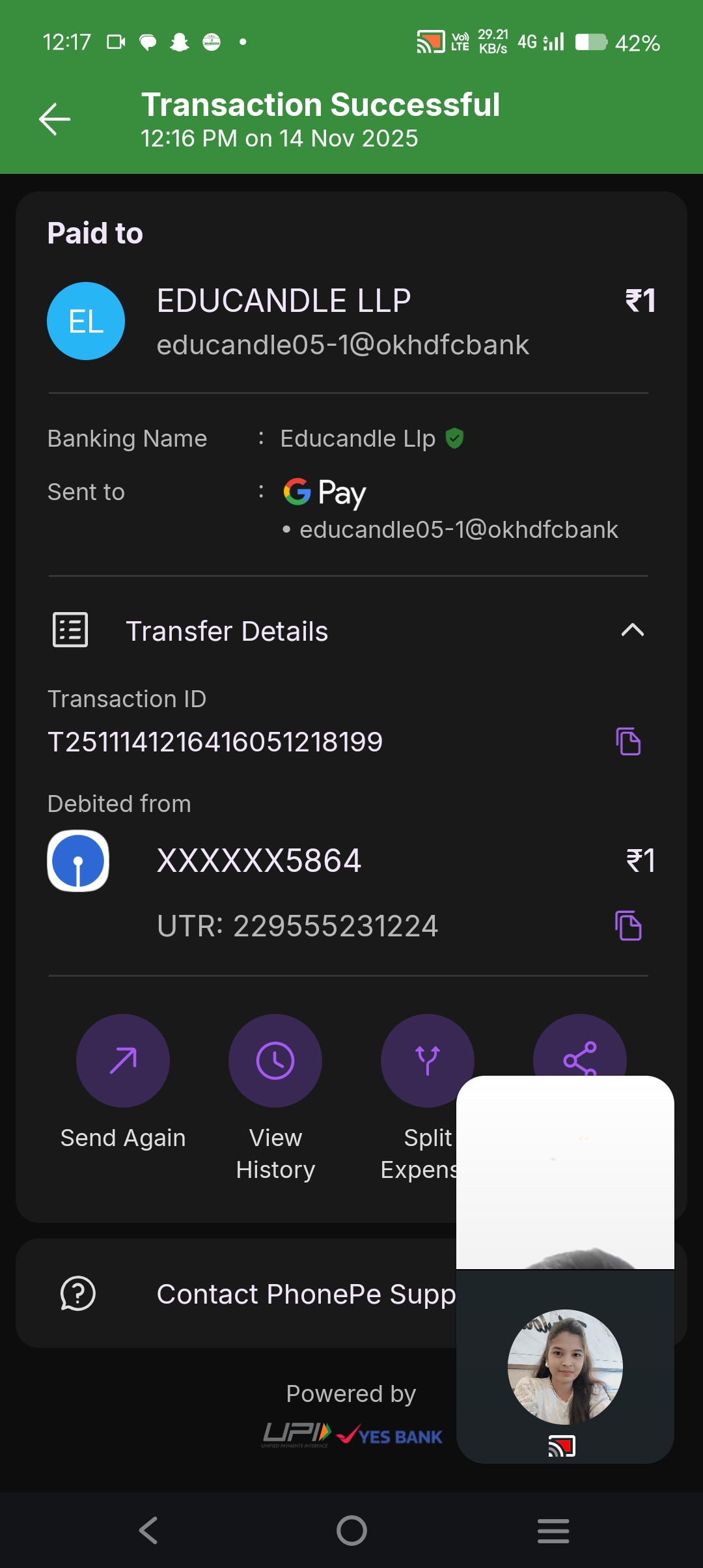Screen dimensions: 703x1568
Task: Tap Send Again to repeat payment
Action: [123, 1061]
